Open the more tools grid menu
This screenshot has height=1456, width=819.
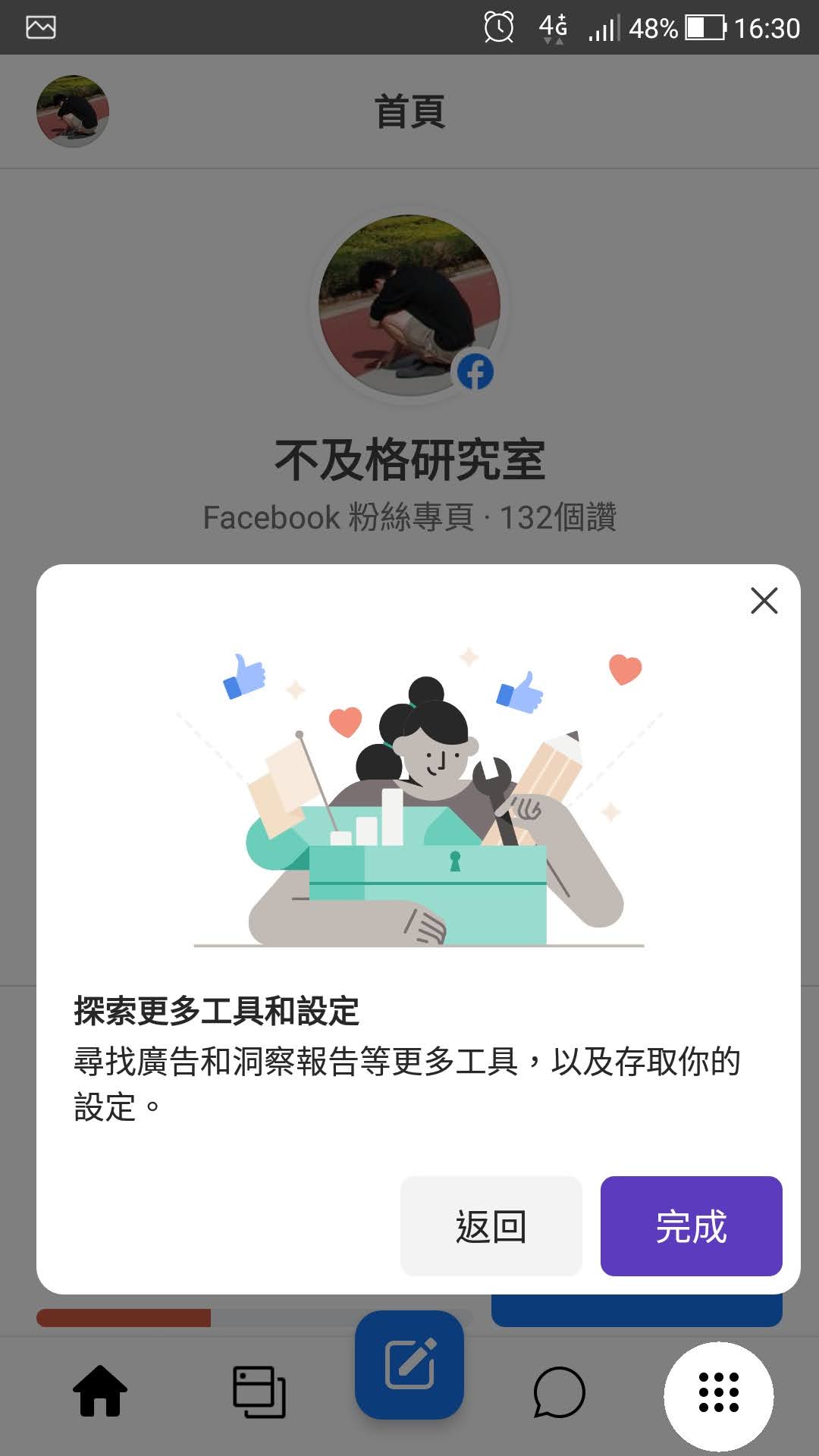[x=718, y=1392]
